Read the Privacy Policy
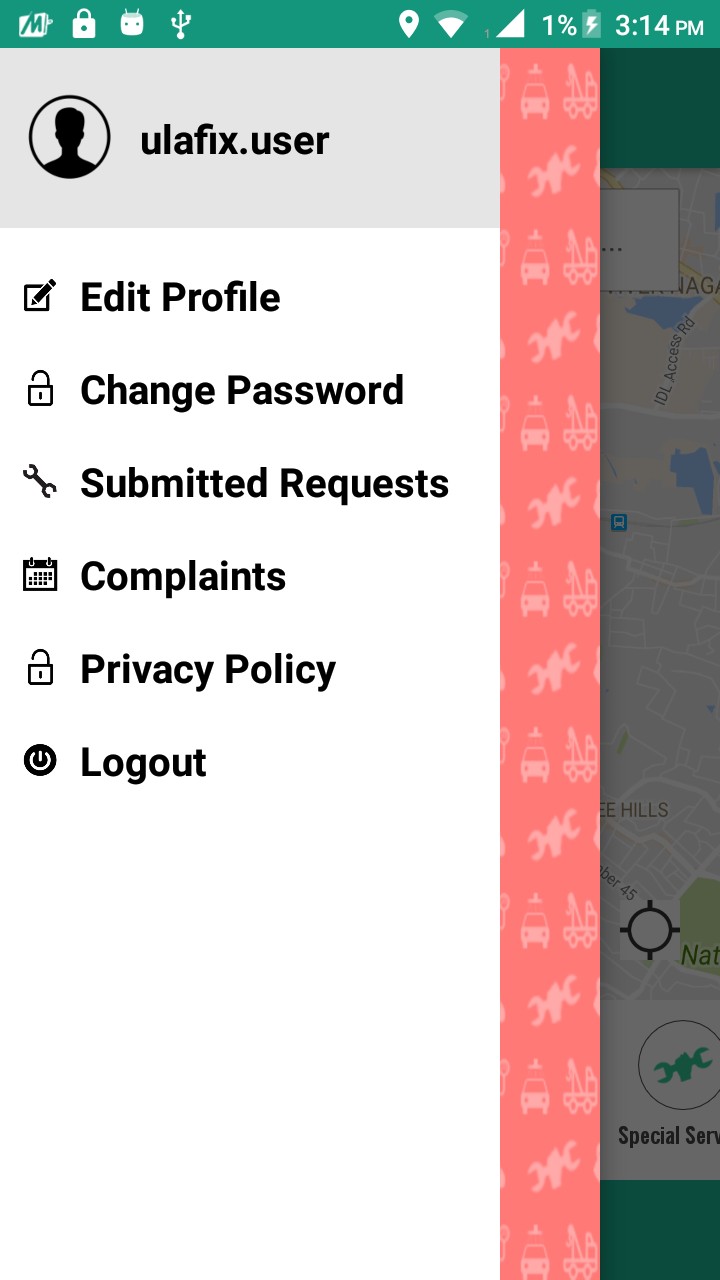 click(x=207, y=669)
